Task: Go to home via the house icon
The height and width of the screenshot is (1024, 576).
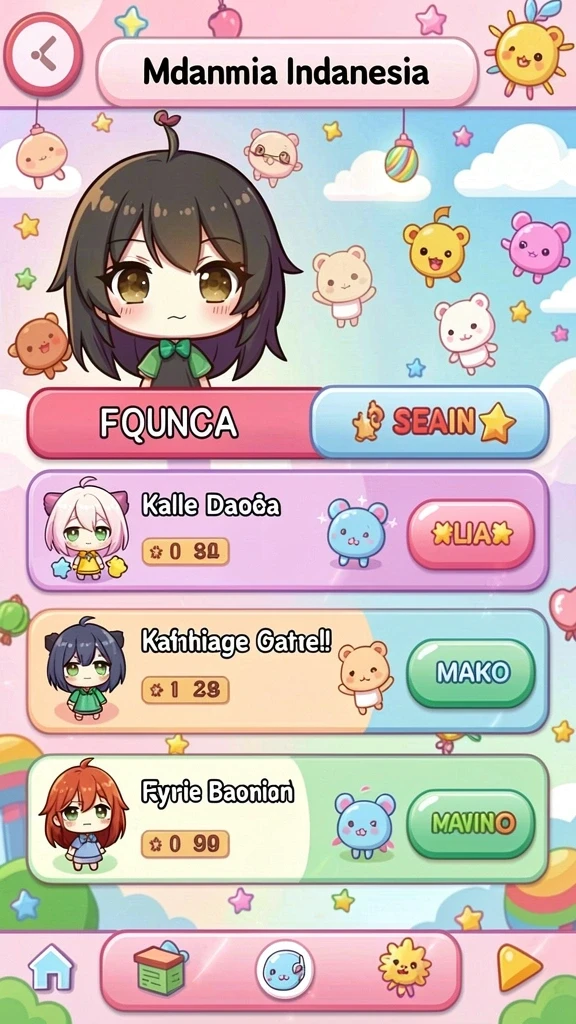Action: coord(51,968)
